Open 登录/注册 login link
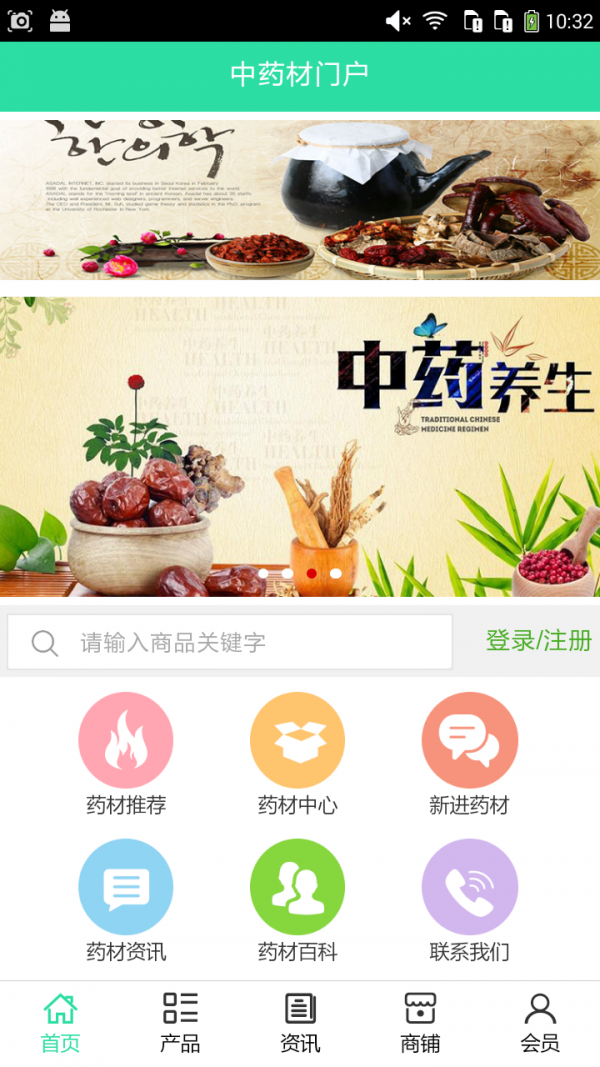The image size is (600, 1067). 538,641
